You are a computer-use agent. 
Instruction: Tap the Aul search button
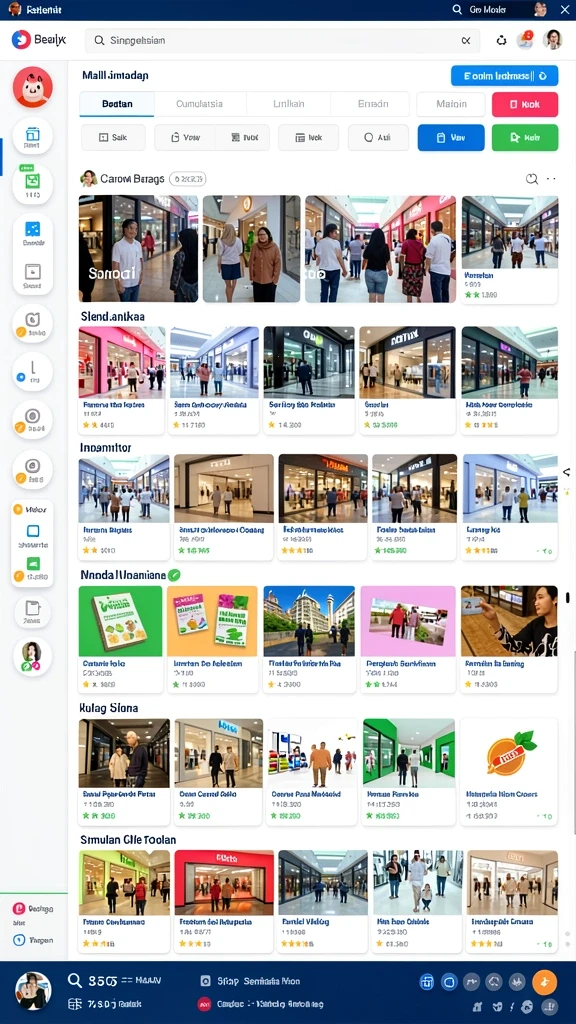378,138
